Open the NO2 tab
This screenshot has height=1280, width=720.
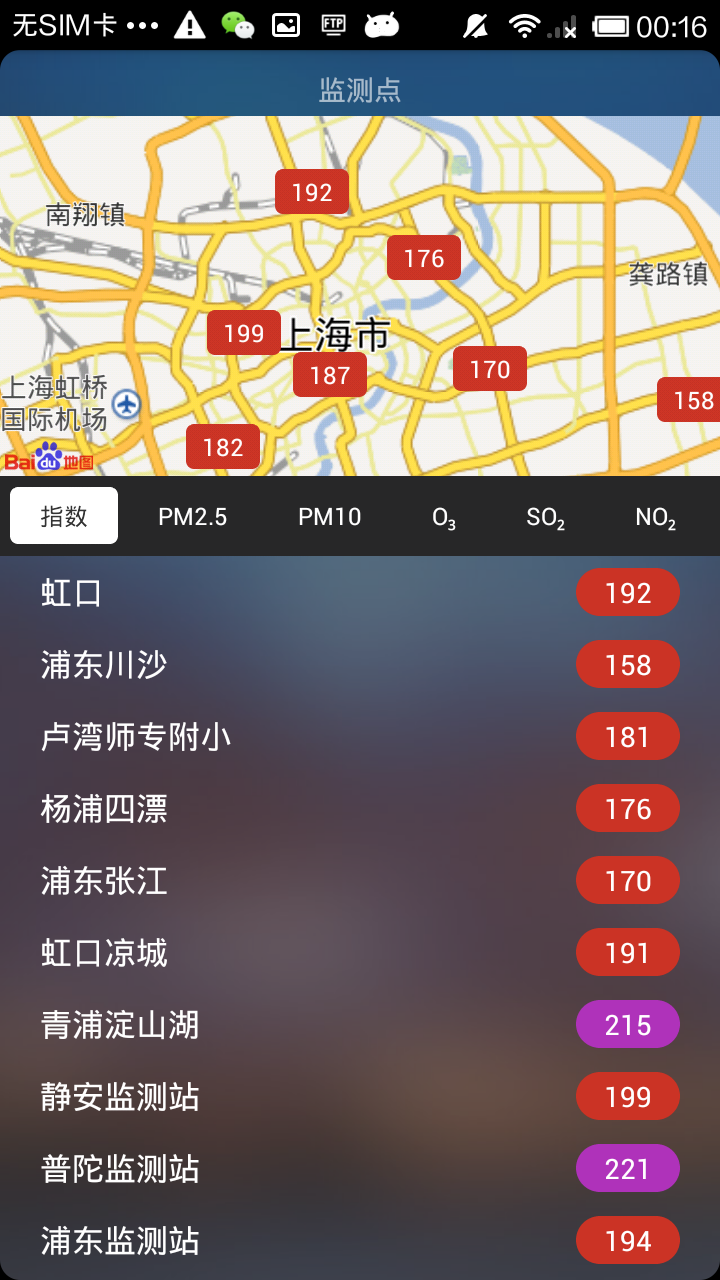click(656, 517)
